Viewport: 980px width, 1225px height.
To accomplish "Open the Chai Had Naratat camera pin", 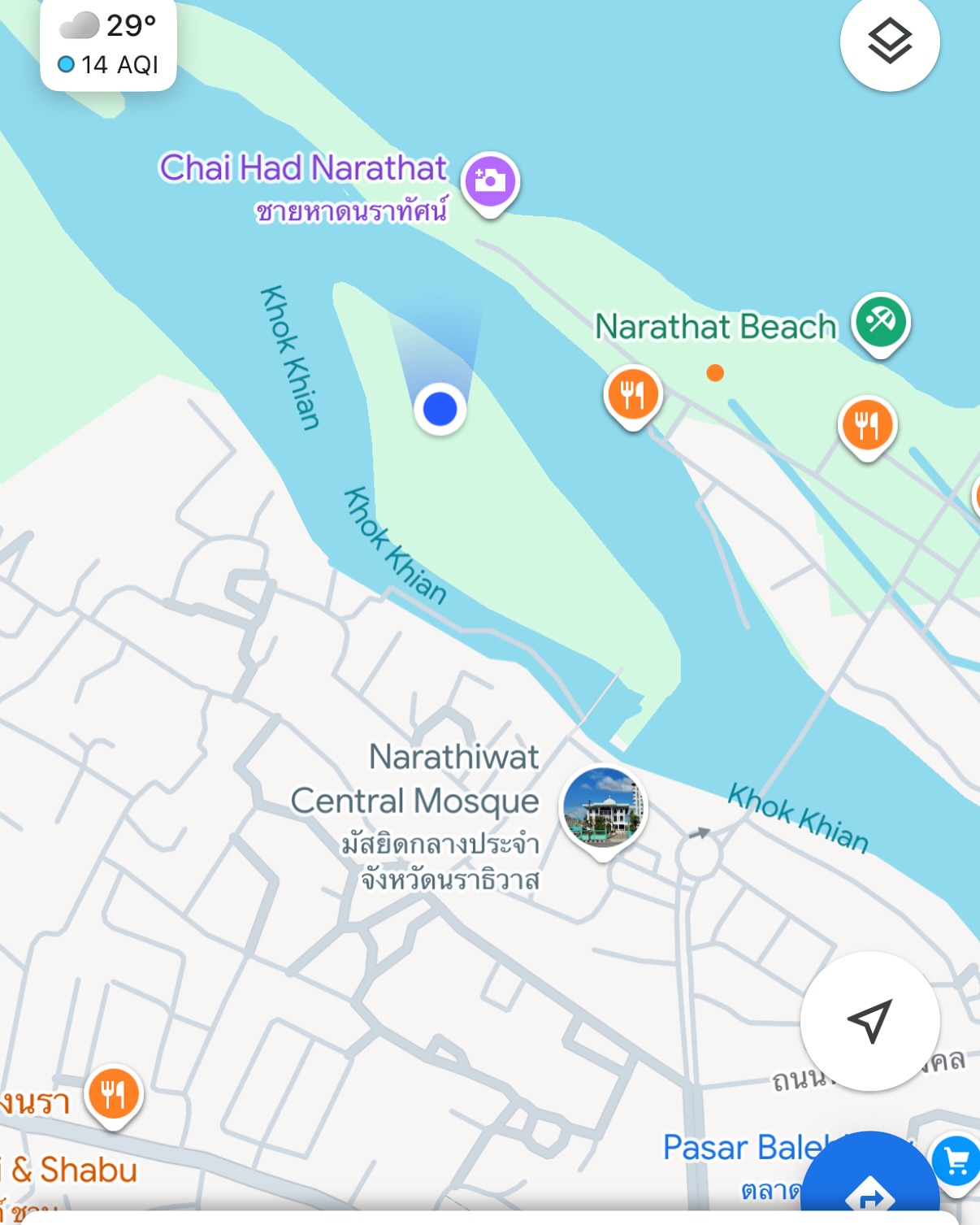I will (490, 181).
